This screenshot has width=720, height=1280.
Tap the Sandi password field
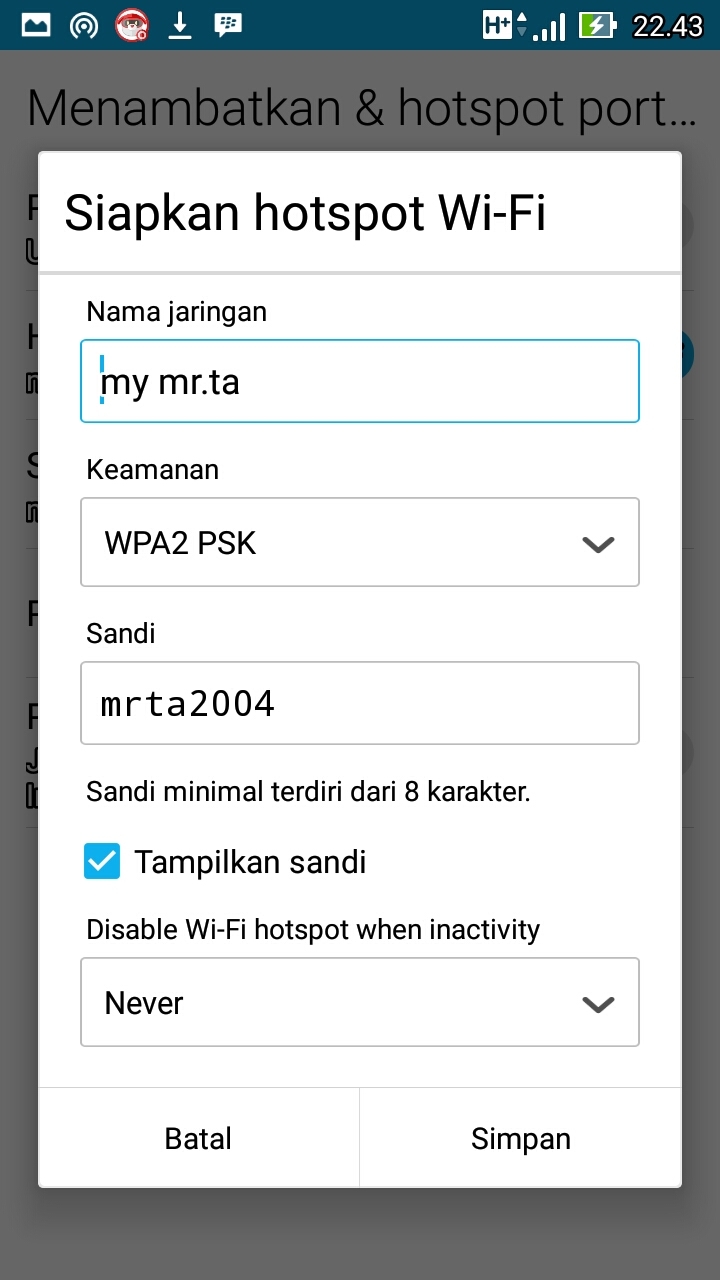coord(360,703)
